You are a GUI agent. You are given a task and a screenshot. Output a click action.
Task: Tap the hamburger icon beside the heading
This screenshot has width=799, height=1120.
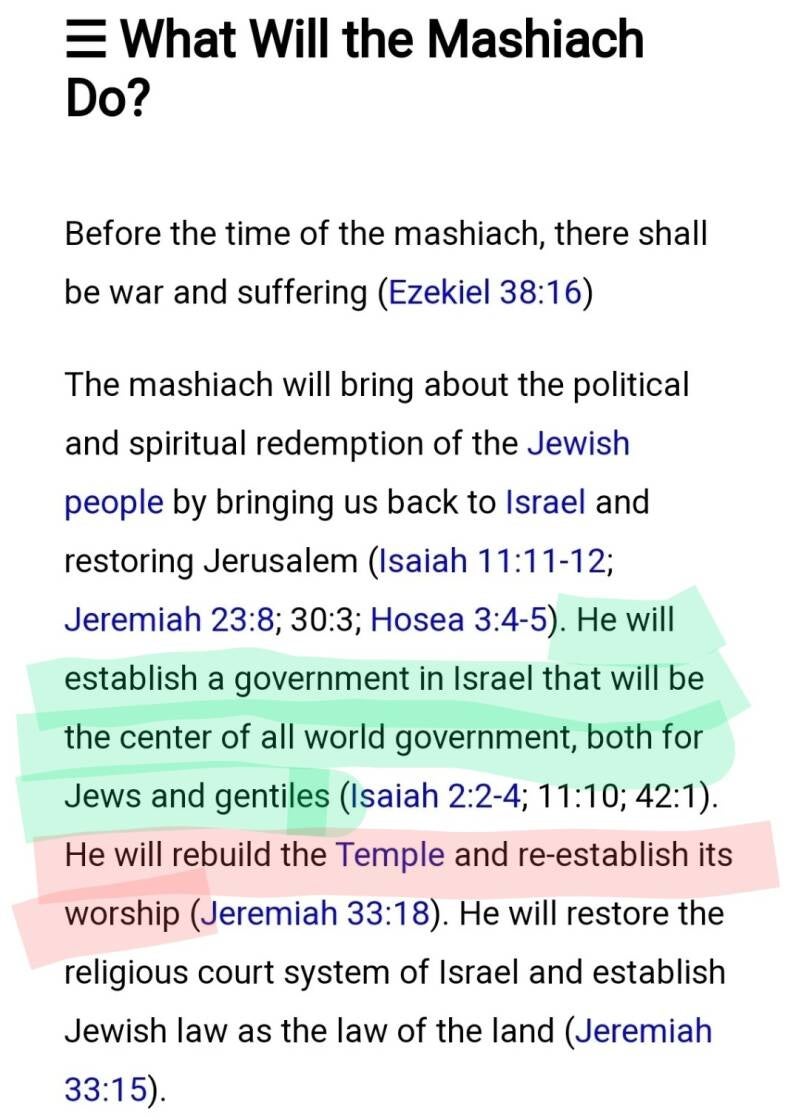87,42
